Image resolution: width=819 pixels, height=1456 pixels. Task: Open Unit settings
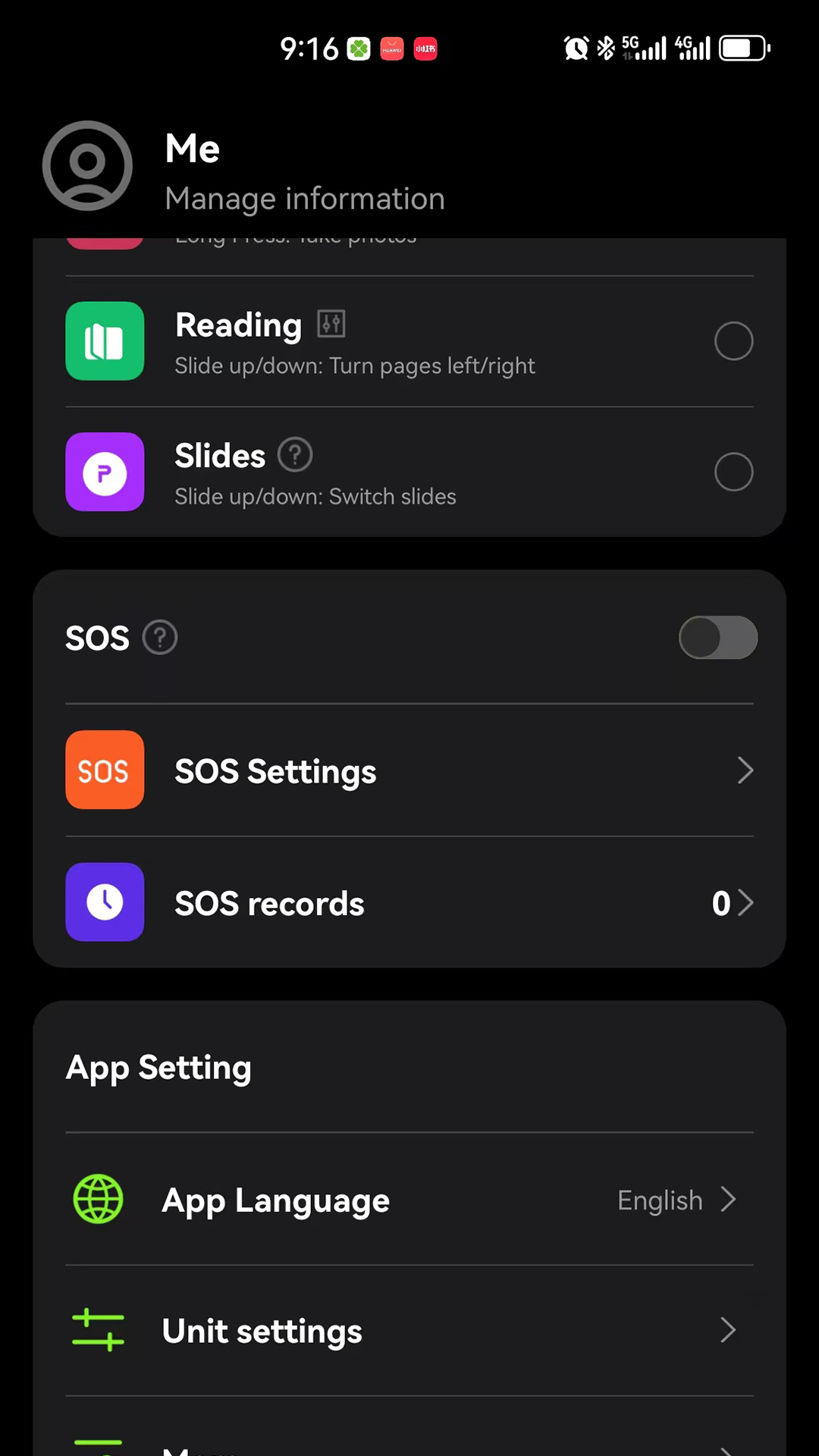[409, 1331]
